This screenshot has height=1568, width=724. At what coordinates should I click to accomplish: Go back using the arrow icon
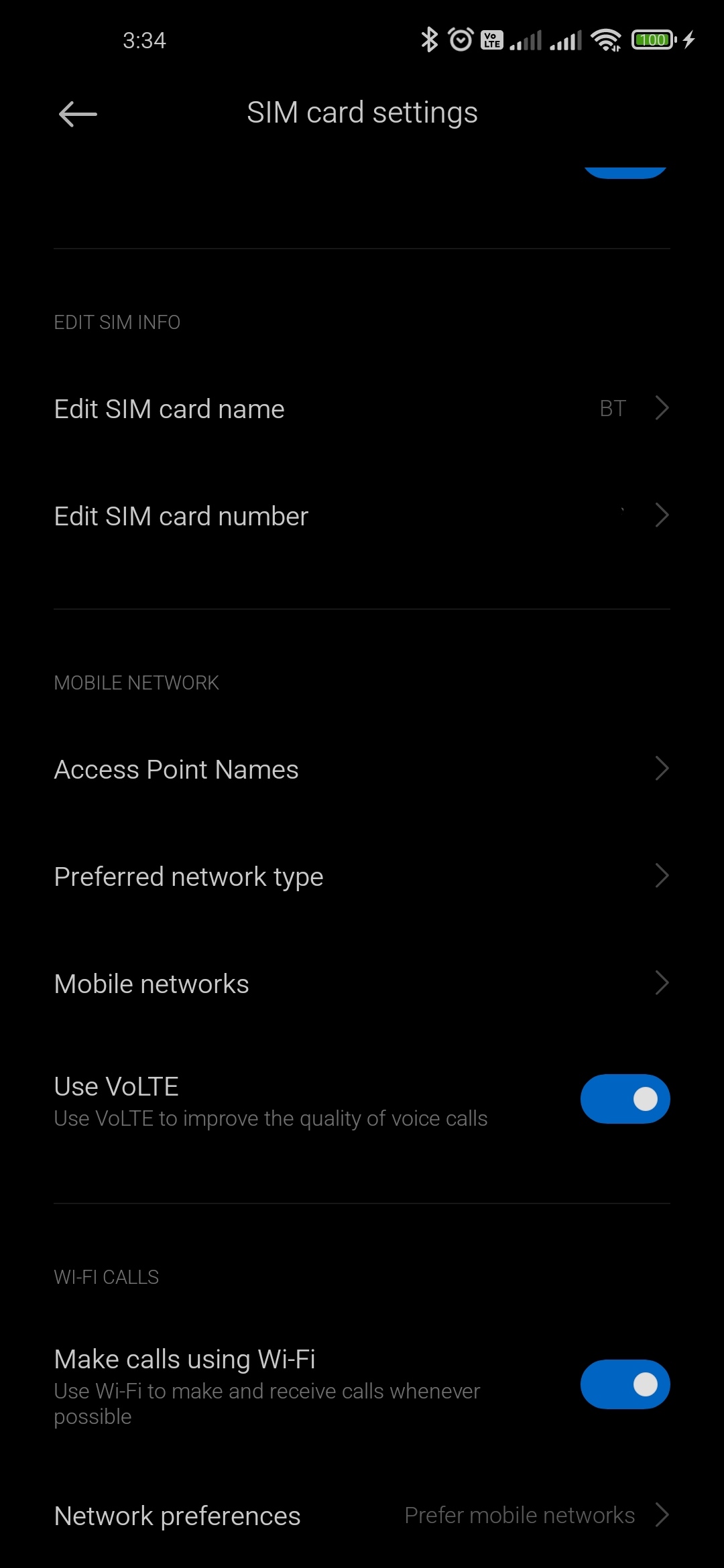tap(78, 114)
